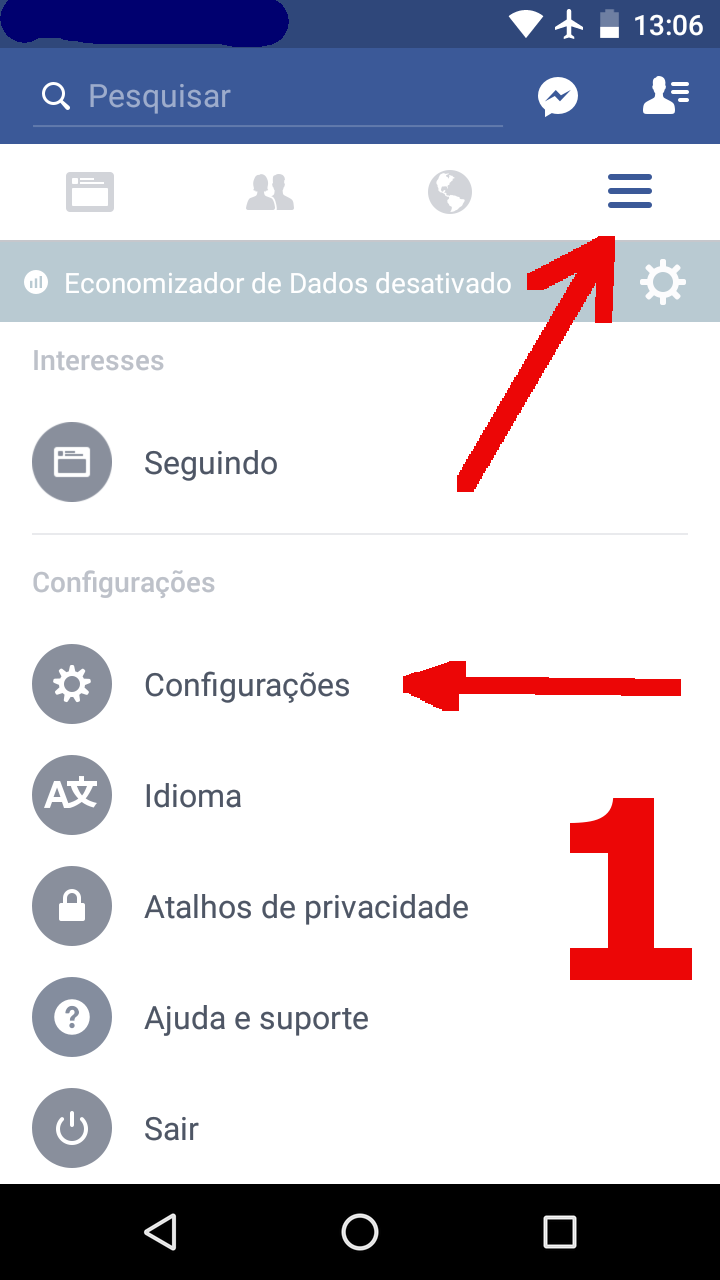Open Atalhos de privacidade
The width and height of the screenshot is (720, 1280).
tap(306, 907)
